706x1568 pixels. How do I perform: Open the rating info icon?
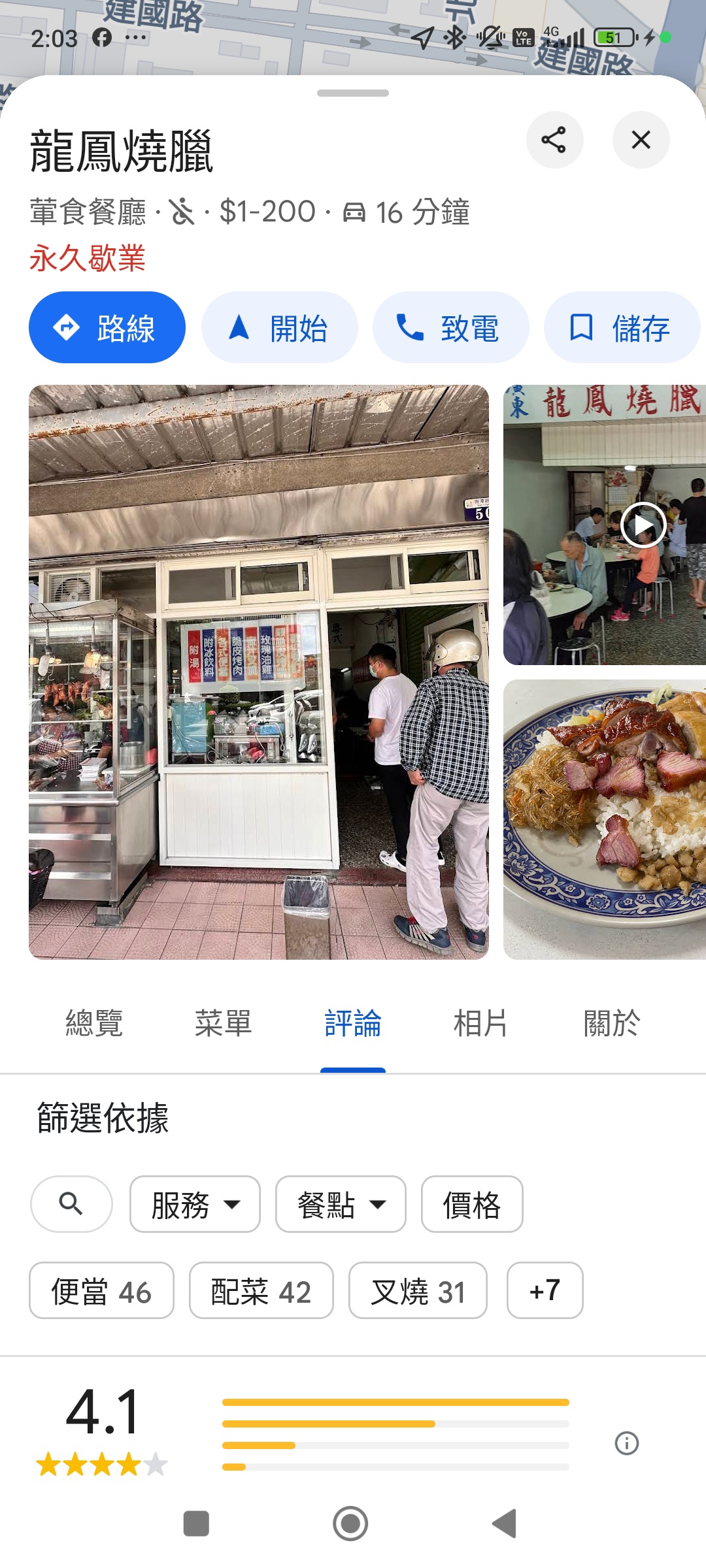pos(626,1443)
